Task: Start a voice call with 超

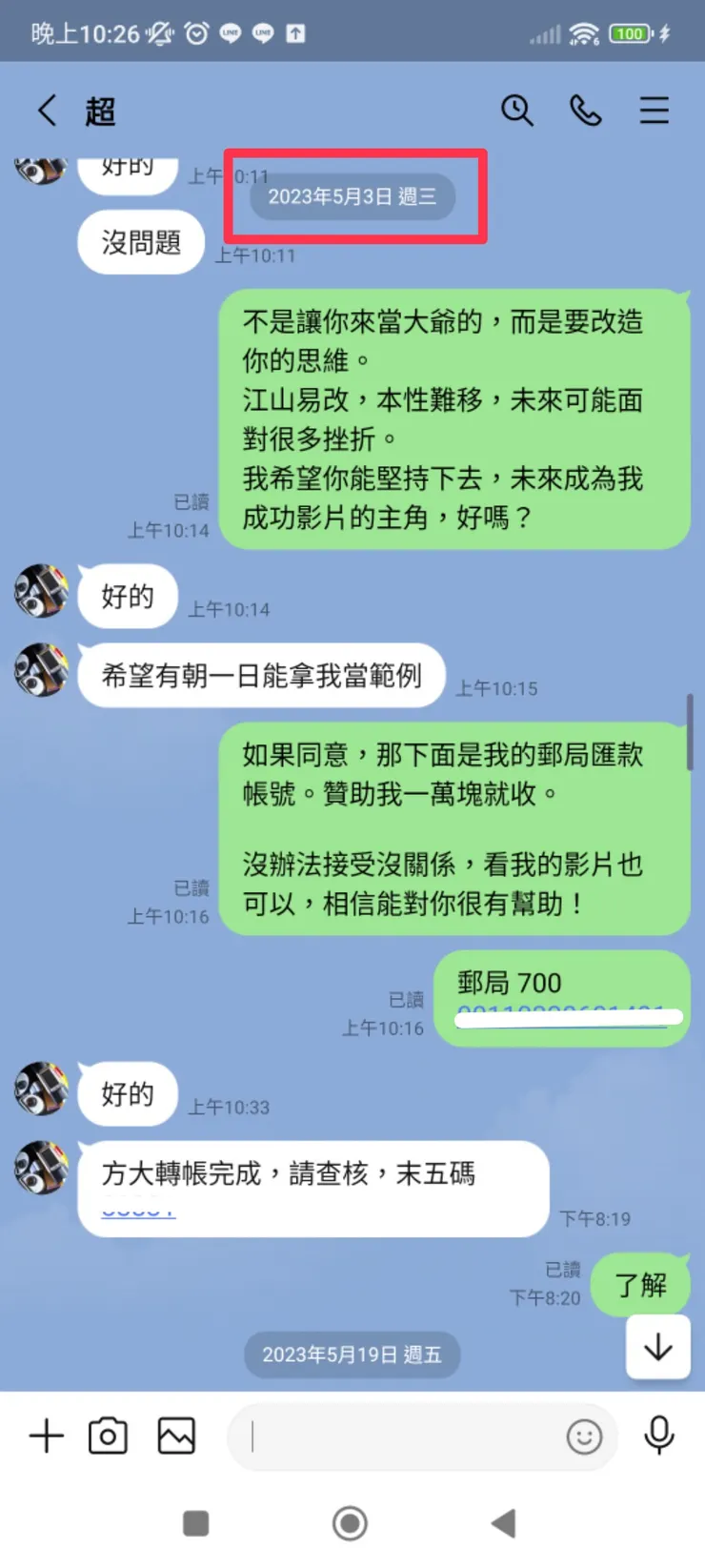Action: click(x=585, y=111)
